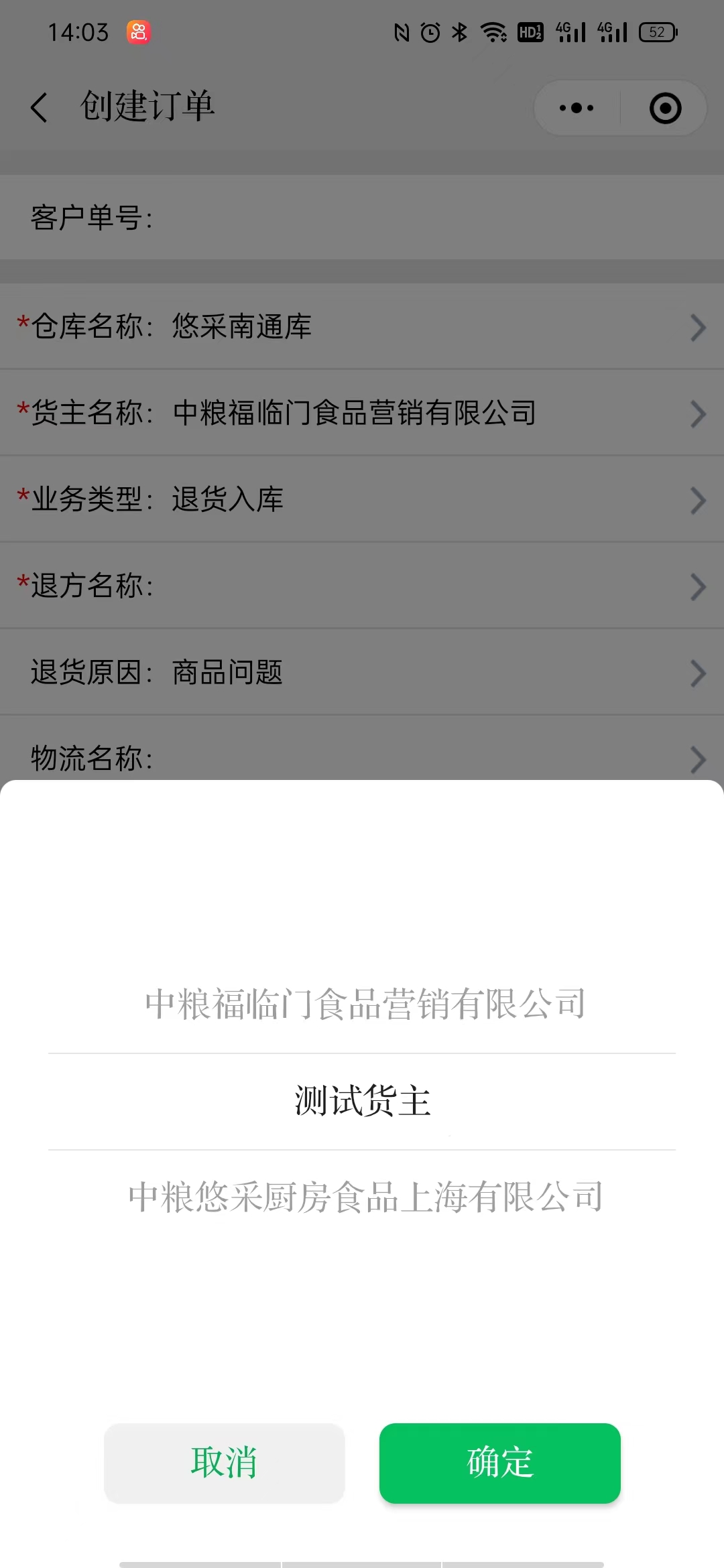Screen dimensions: 724x1568
Task: Open the mini program more-options menu
Action: tap(577, 108)
